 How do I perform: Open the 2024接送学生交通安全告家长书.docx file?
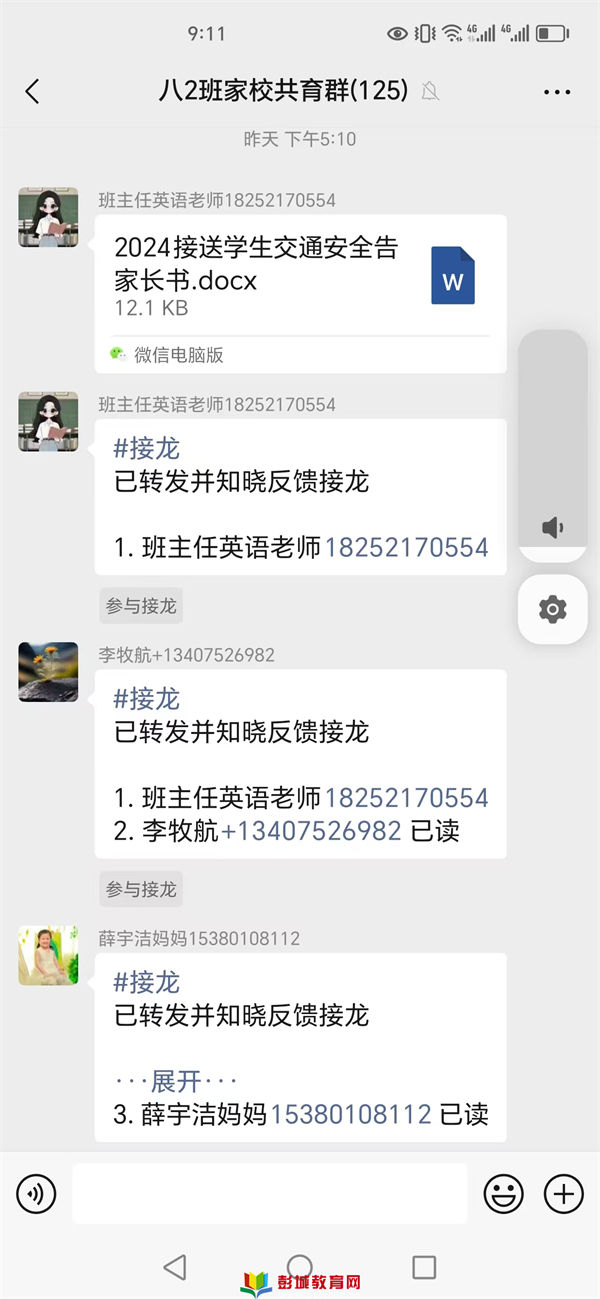300,275
